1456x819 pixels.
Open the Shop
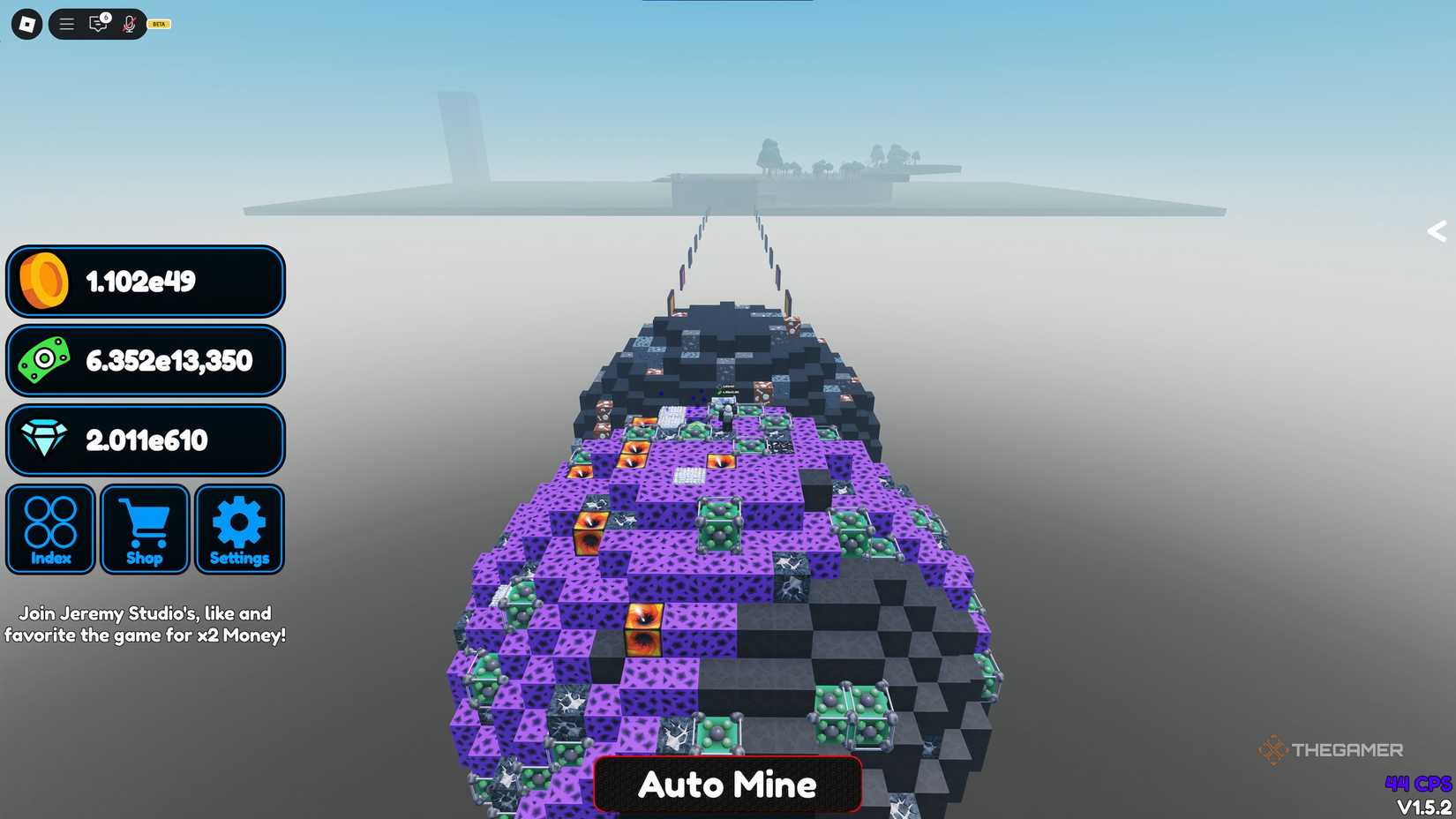click(x=145, y=530)
